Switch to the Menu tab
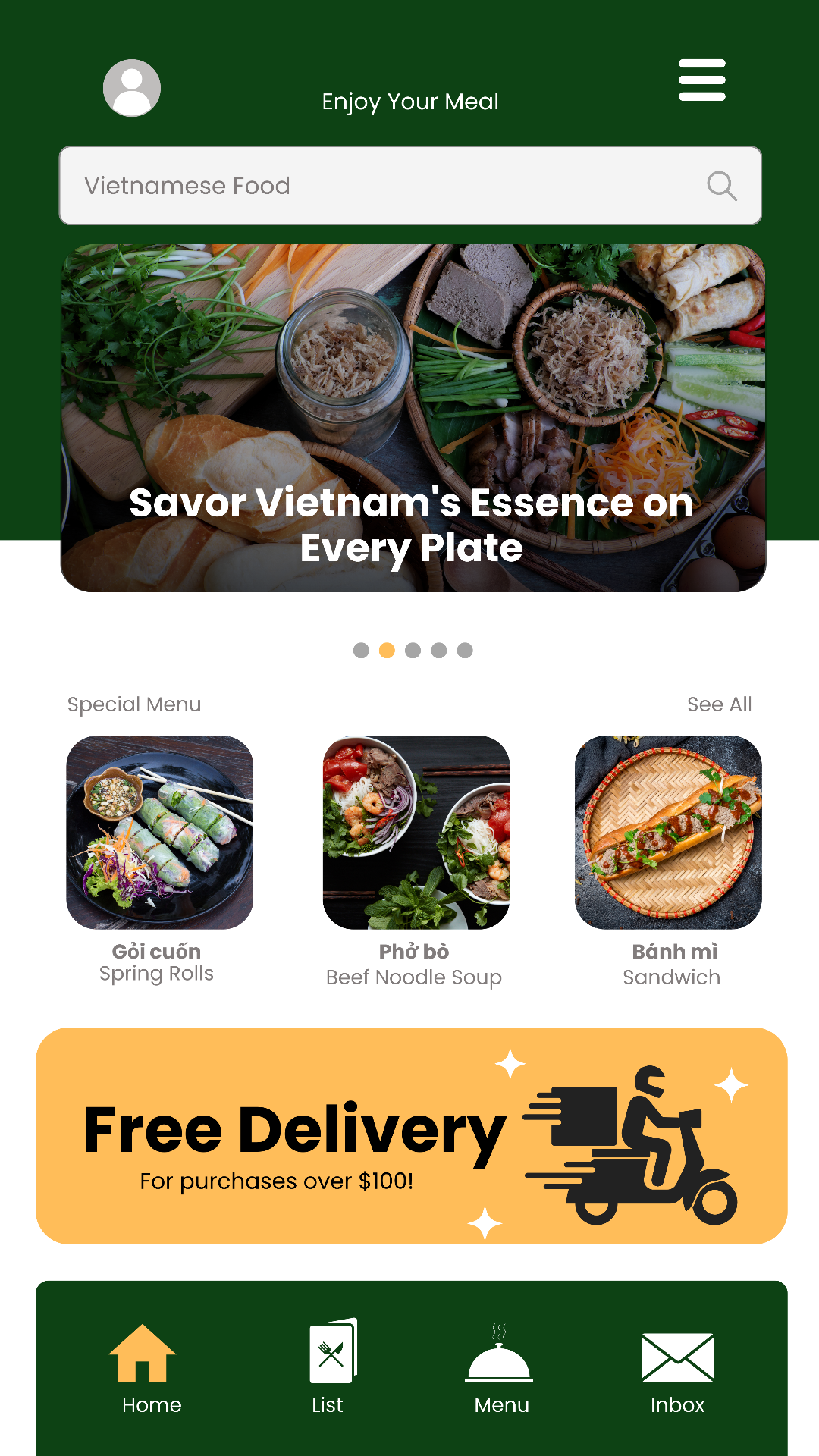This screenshot has width=819, height=1456. point(500,1369)
